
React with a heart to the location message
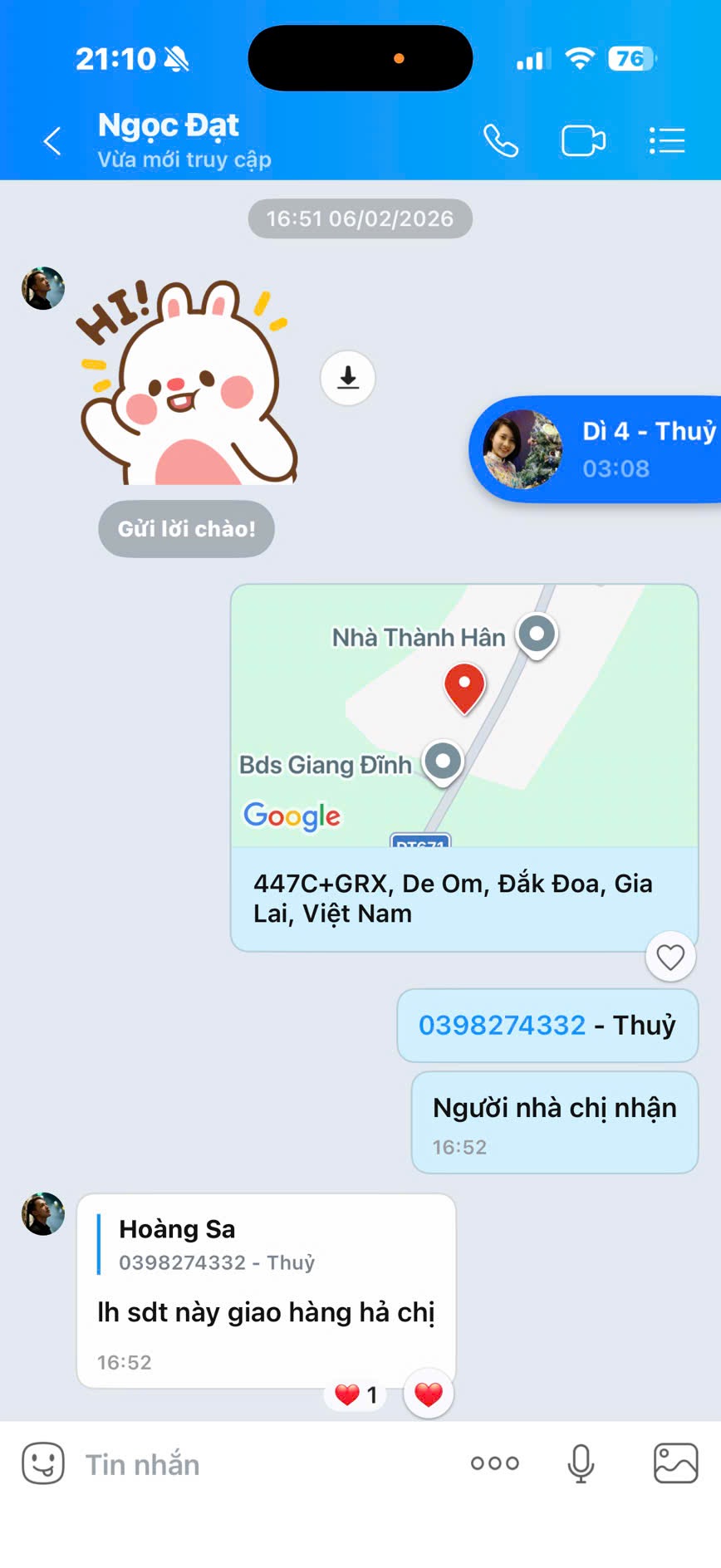[670, 958]
